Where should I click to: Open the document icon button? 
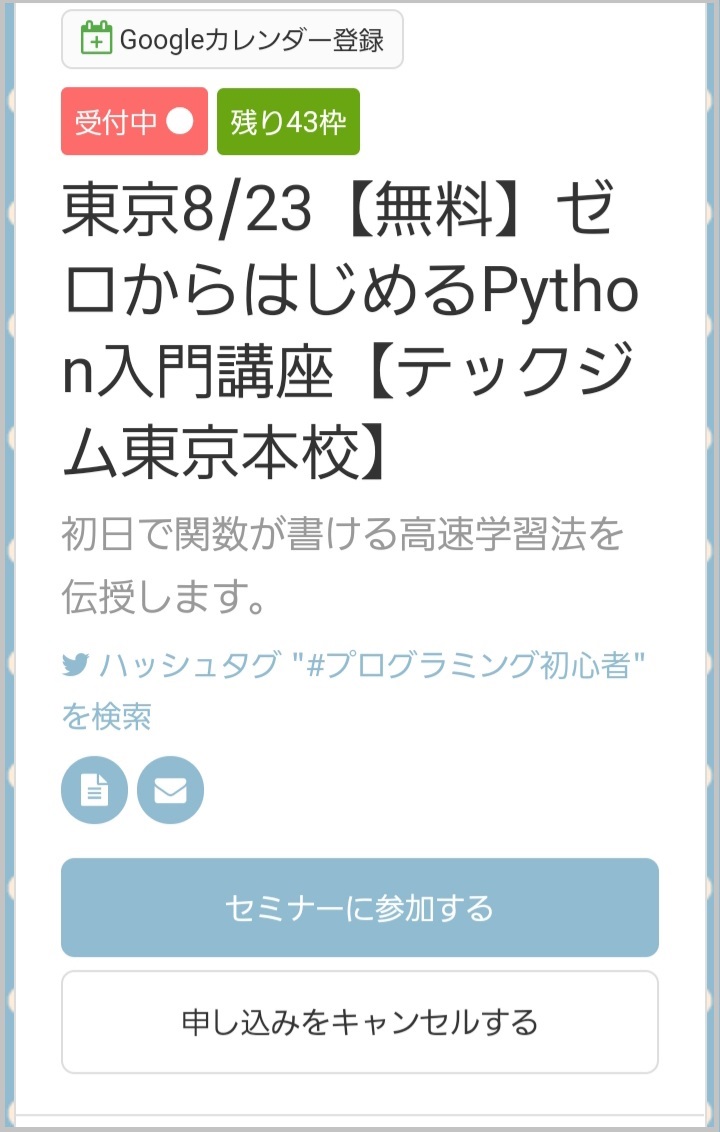coord(94,790)
